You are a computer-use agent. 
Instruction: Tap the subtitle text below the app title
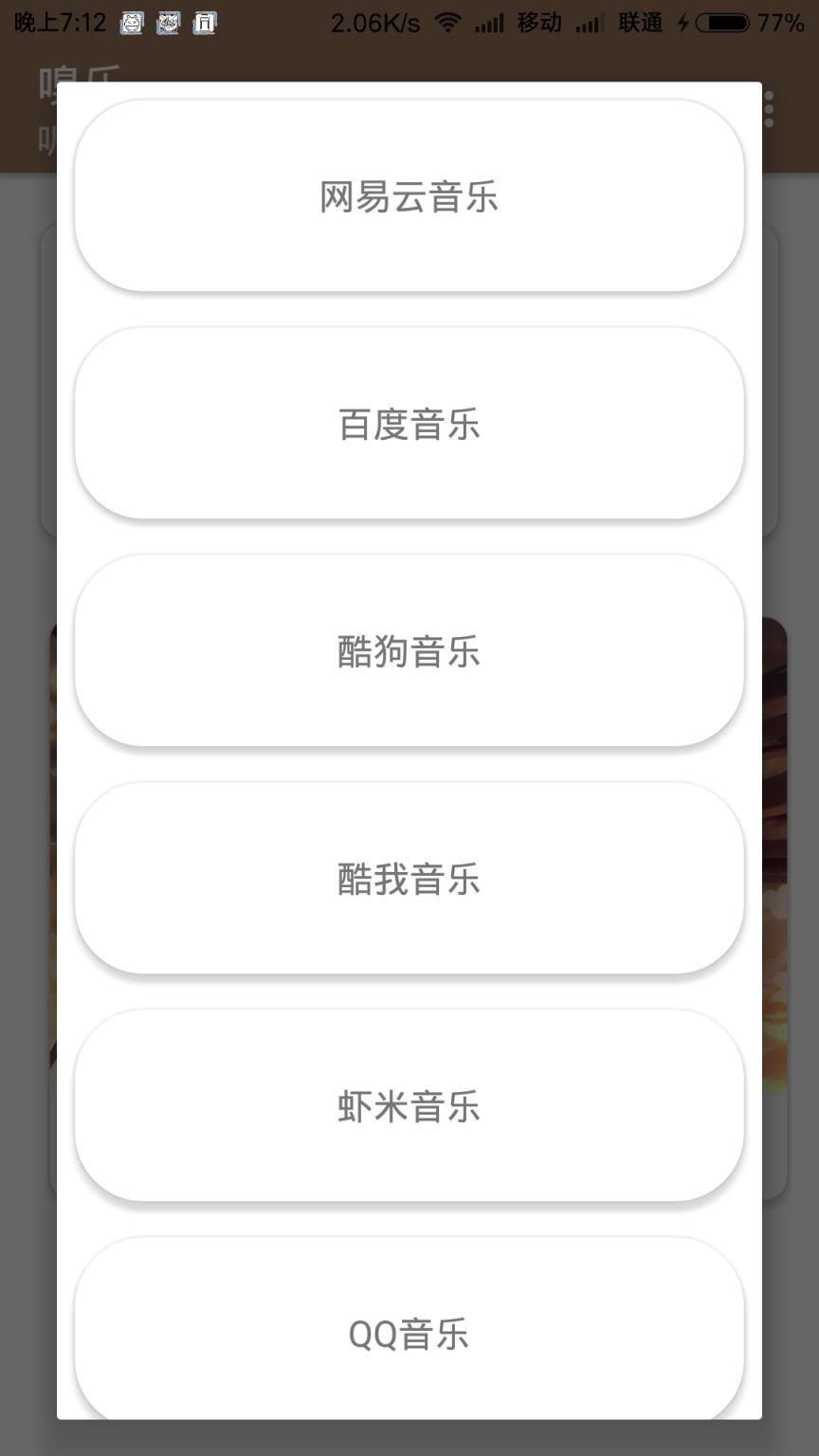coord(45,140)
